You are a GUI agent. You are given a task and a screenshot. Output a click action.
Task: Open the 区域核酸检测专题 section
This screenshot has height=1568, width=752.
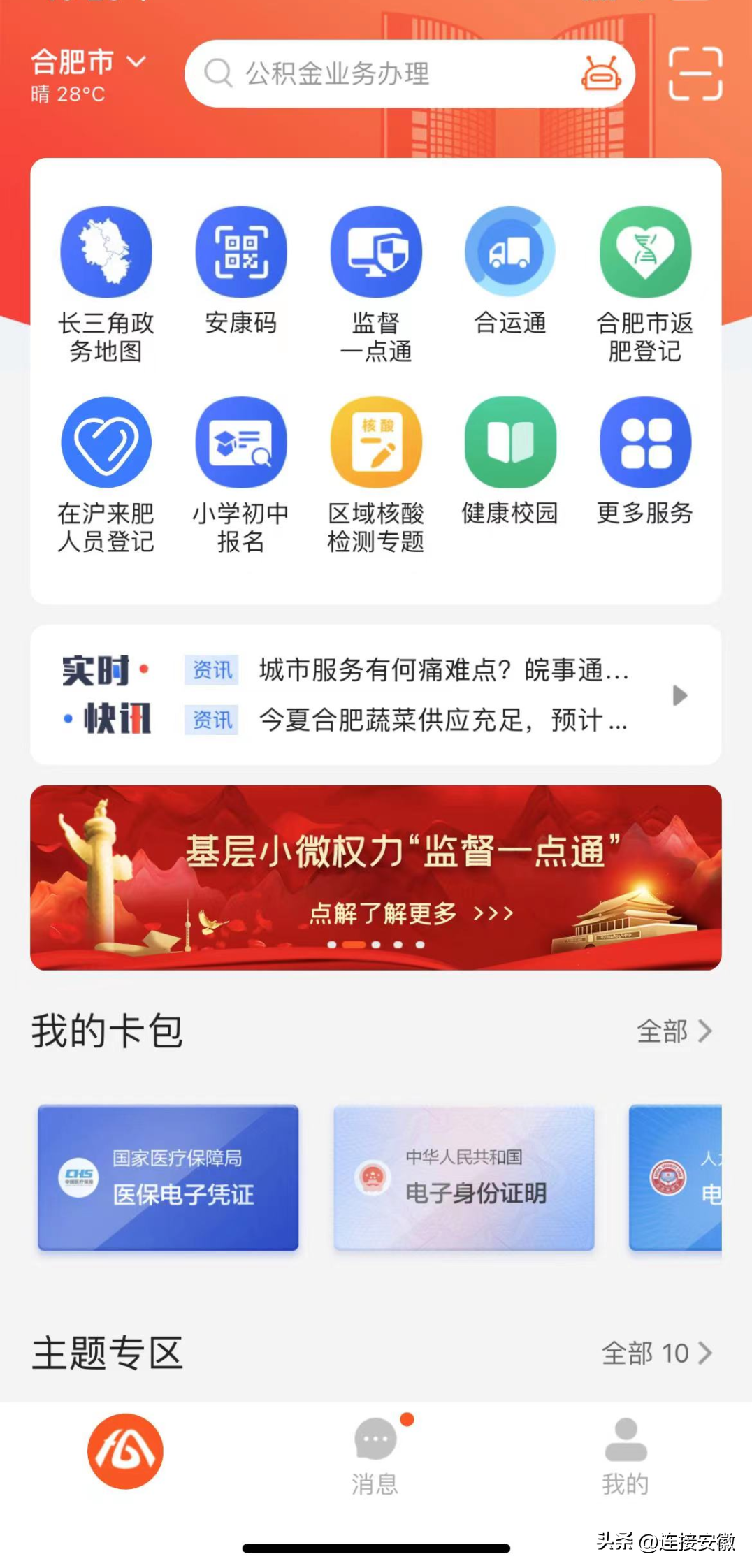[x=376, y=442]
